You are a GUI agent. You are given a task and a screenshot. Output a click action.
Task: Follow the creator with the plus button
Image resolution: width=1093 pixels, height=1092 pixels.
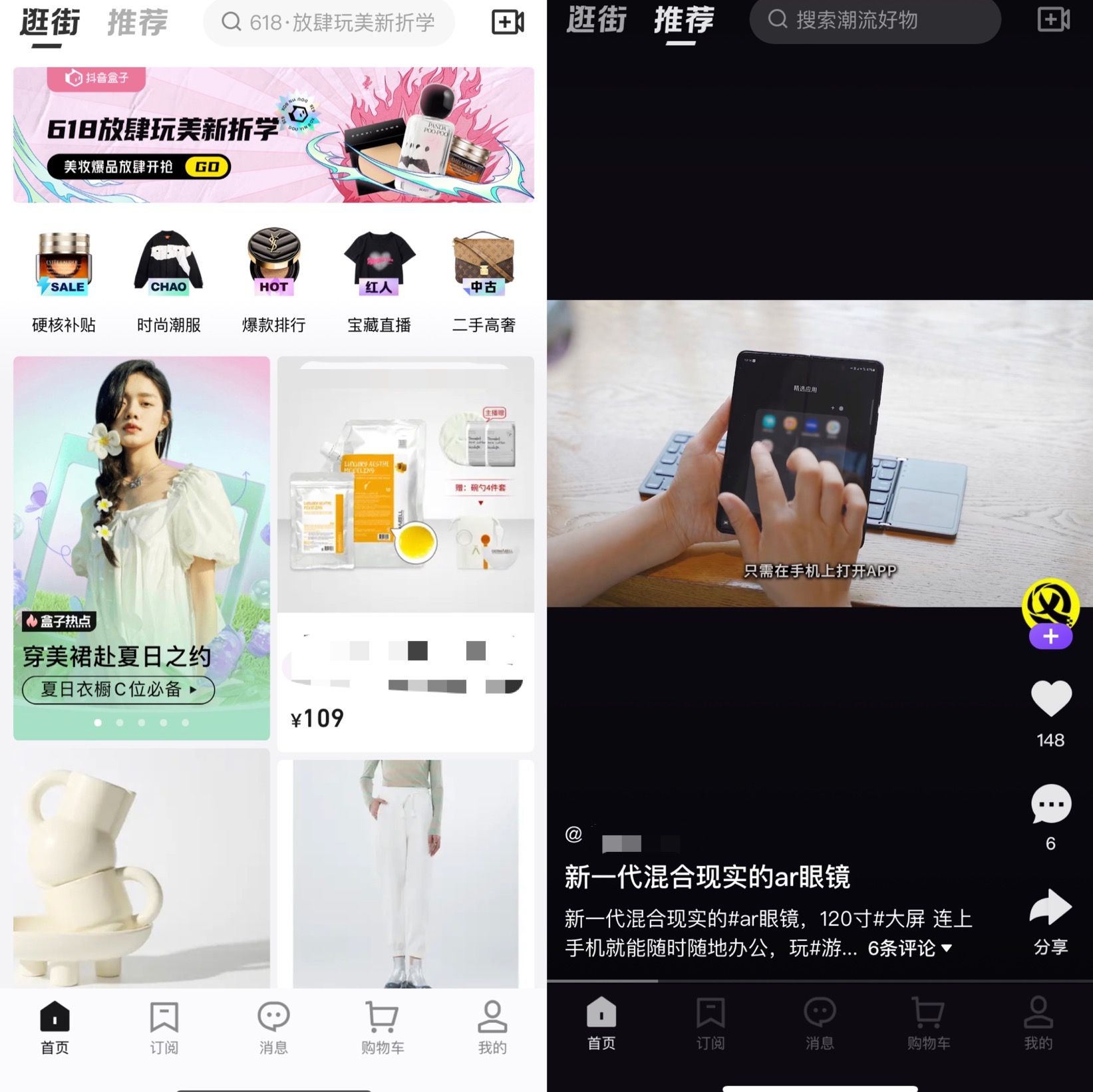1050,637
